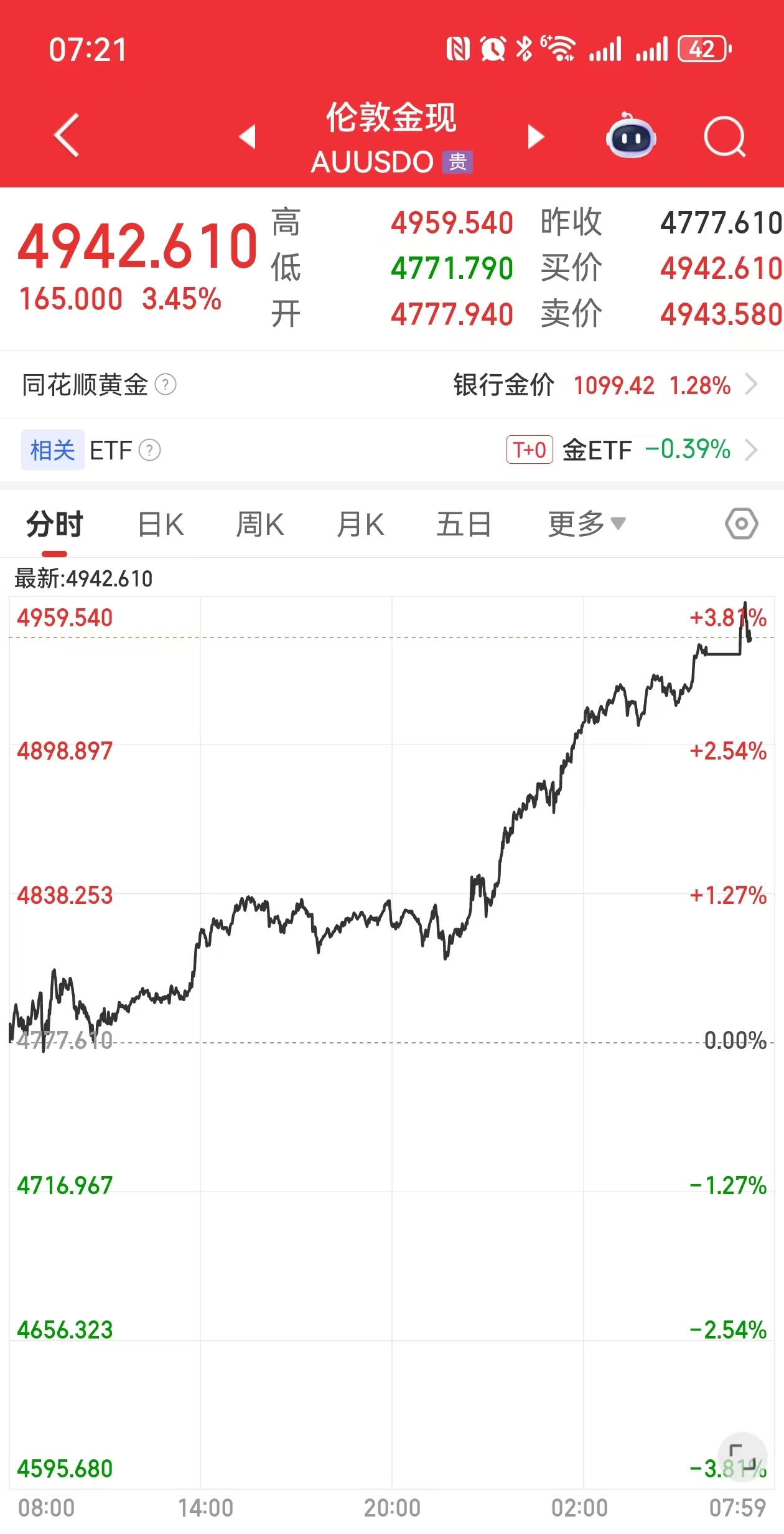784x1534 pixels.
Task: Click the back arrow to exit the quote page
Action: click(67, 136)
